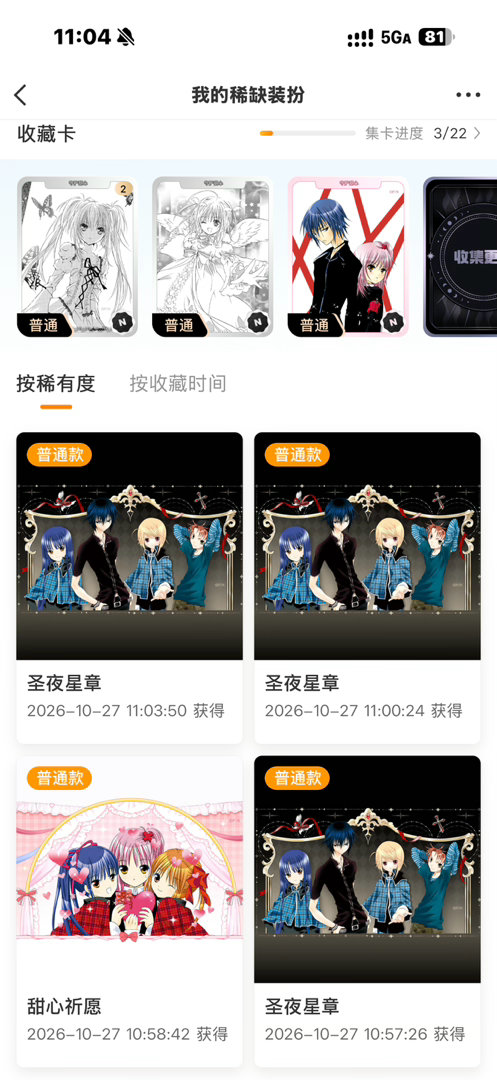The height and width of the screenshot is (1080, 497).
Task: View the 甜心祈愿 outfit card
Action: pos(129,911)
